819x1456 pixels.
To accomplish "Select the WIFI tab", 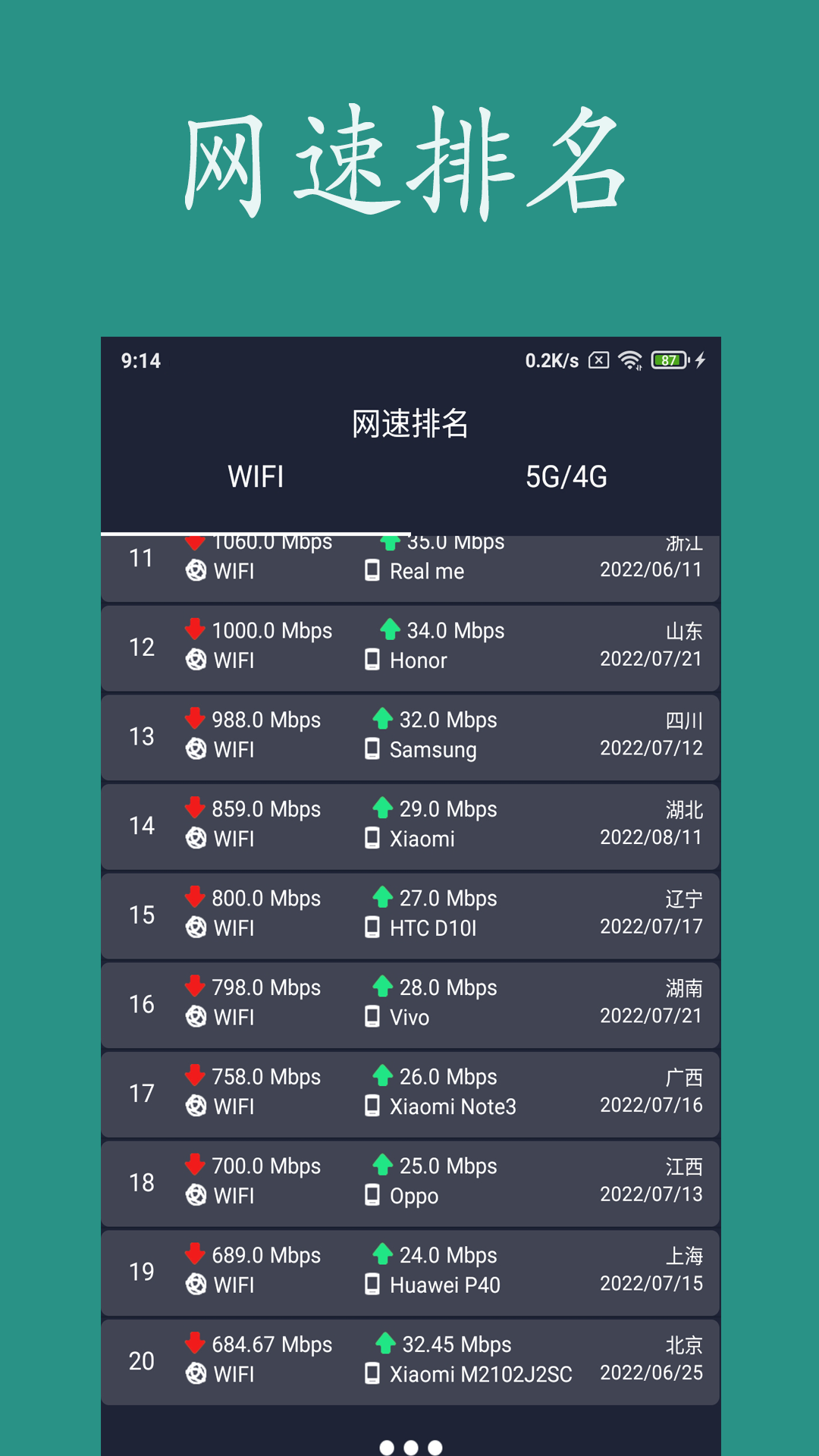I will click(x=255, y=477).
